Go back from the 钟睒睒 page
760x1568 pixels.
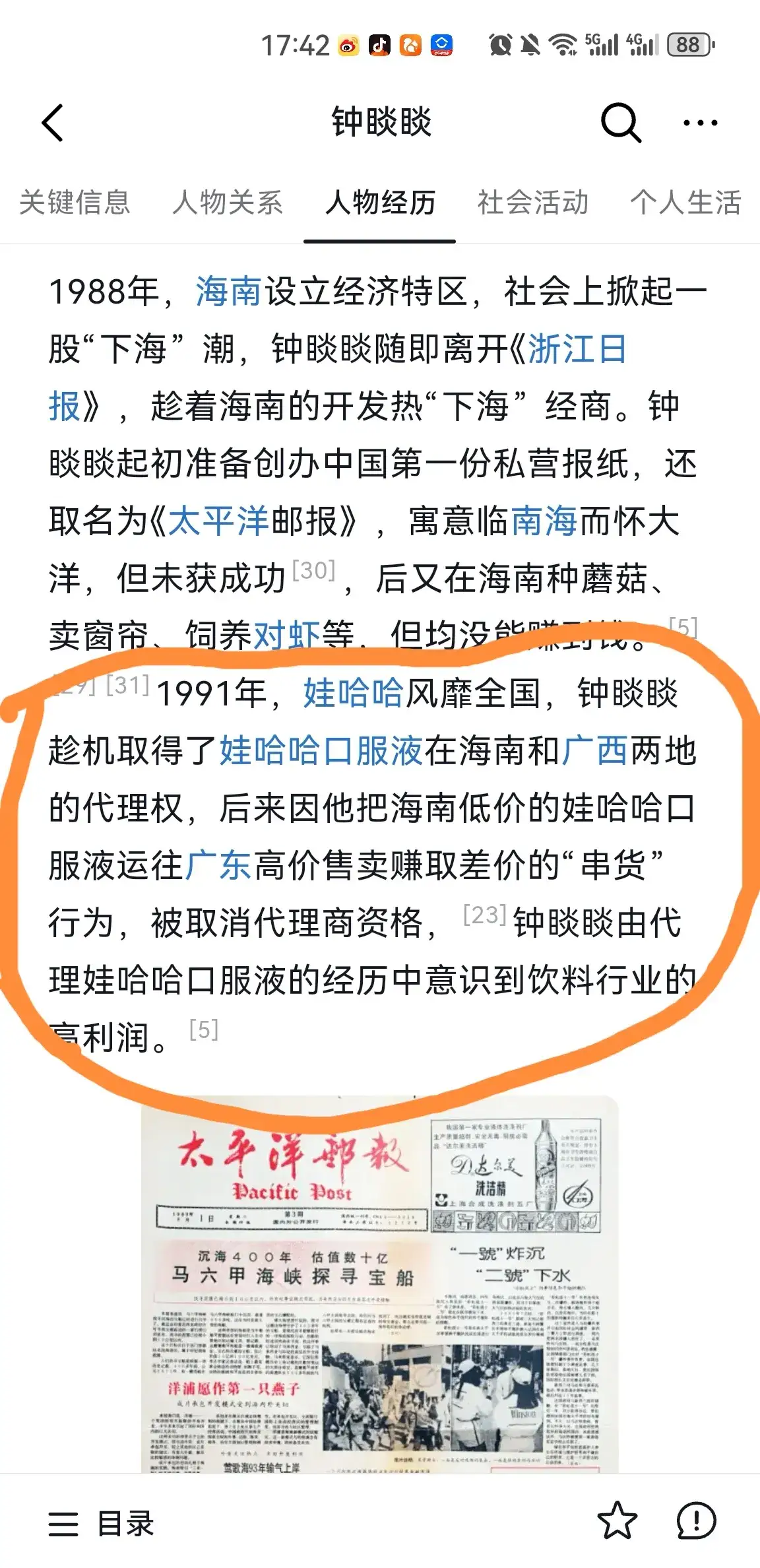pos(53,123)
